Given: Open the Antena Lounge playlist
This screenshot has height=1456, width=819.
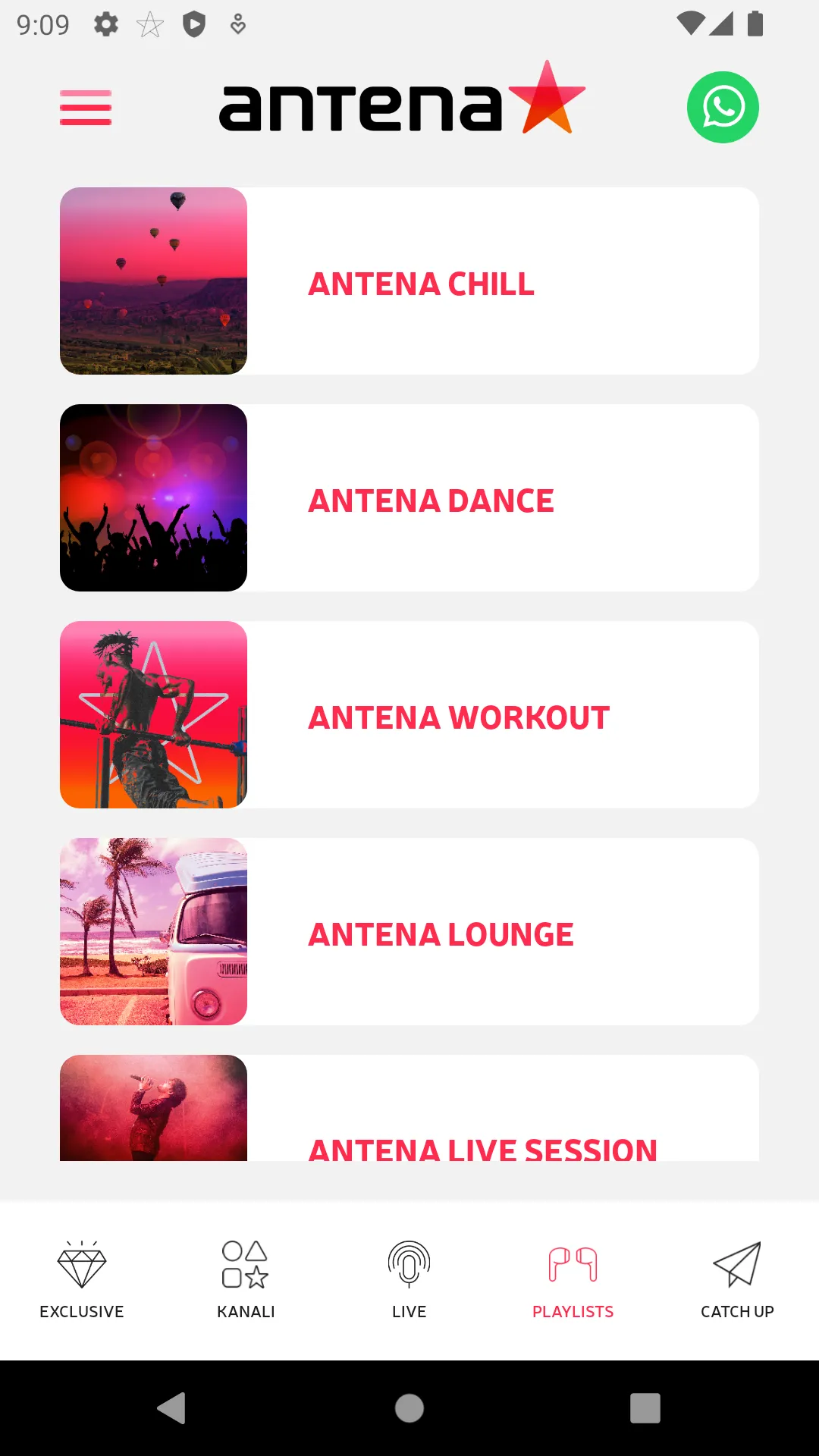Looking at the screenshot, I should coord(409,931).
